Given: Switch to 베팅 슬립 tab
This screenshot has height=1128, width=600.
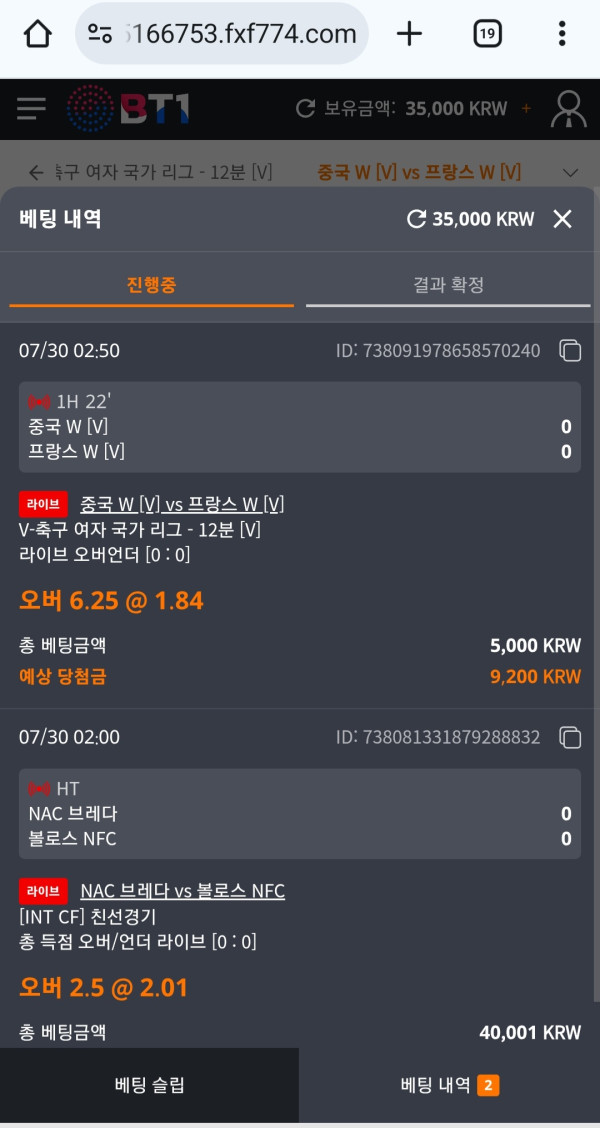Looking at the screenshot, I should pos(149,1085).
